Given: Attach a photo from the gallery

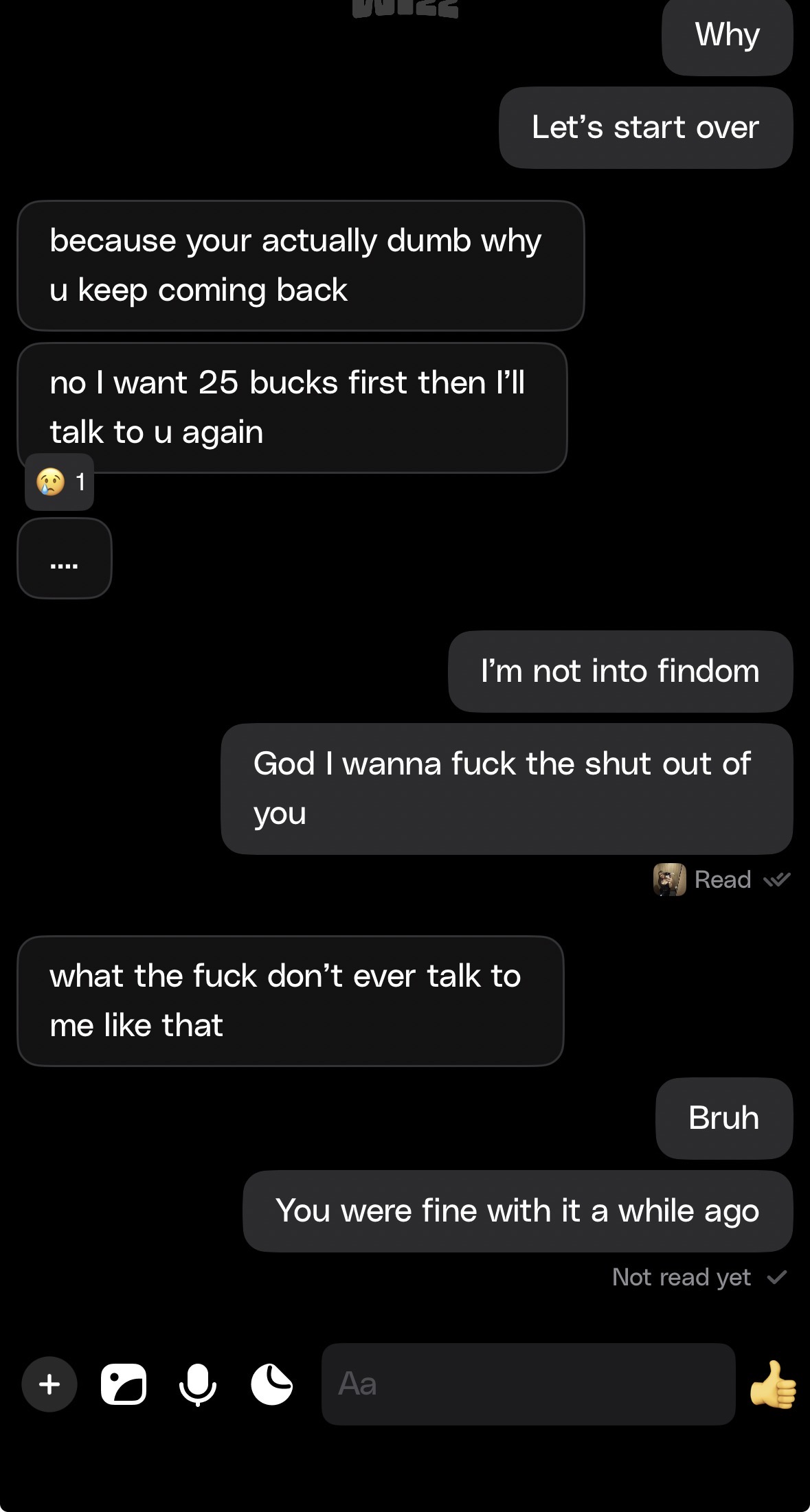Looking at the screenshot, I should tap(124, 1384).
